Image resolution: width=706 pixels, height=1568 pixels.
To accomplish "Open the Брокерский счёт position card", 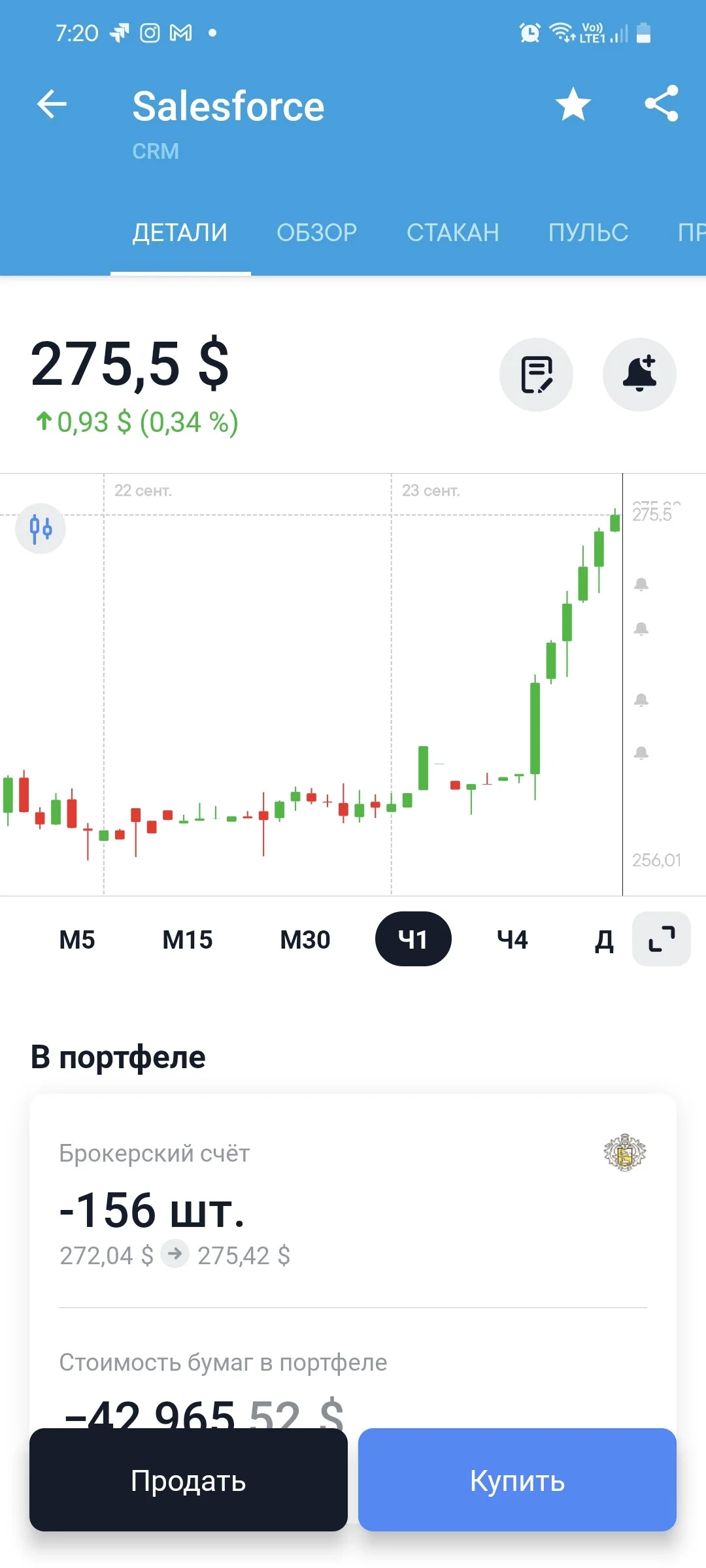I will pos(353,1202).
